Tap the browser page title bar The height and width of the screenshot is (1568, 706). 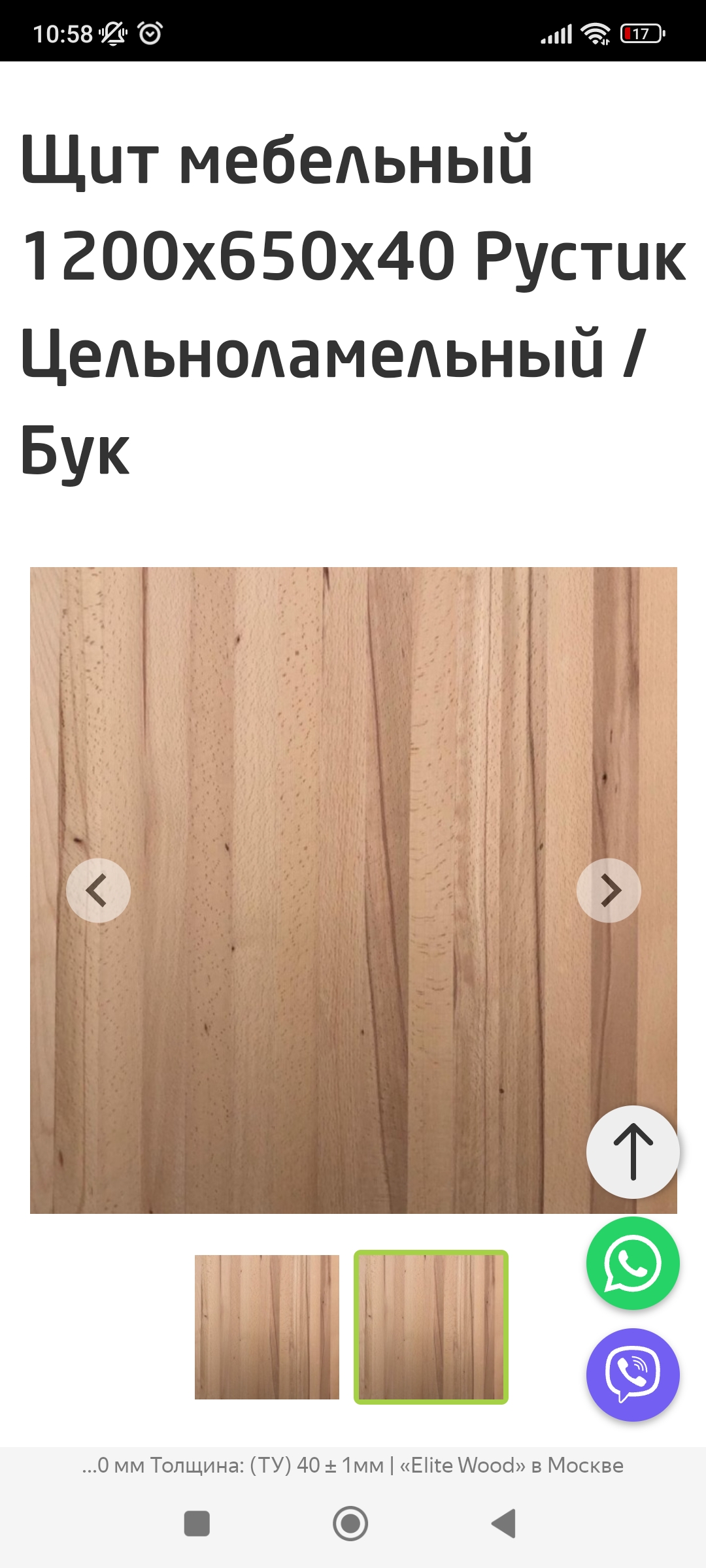(x=353, y=1465)
